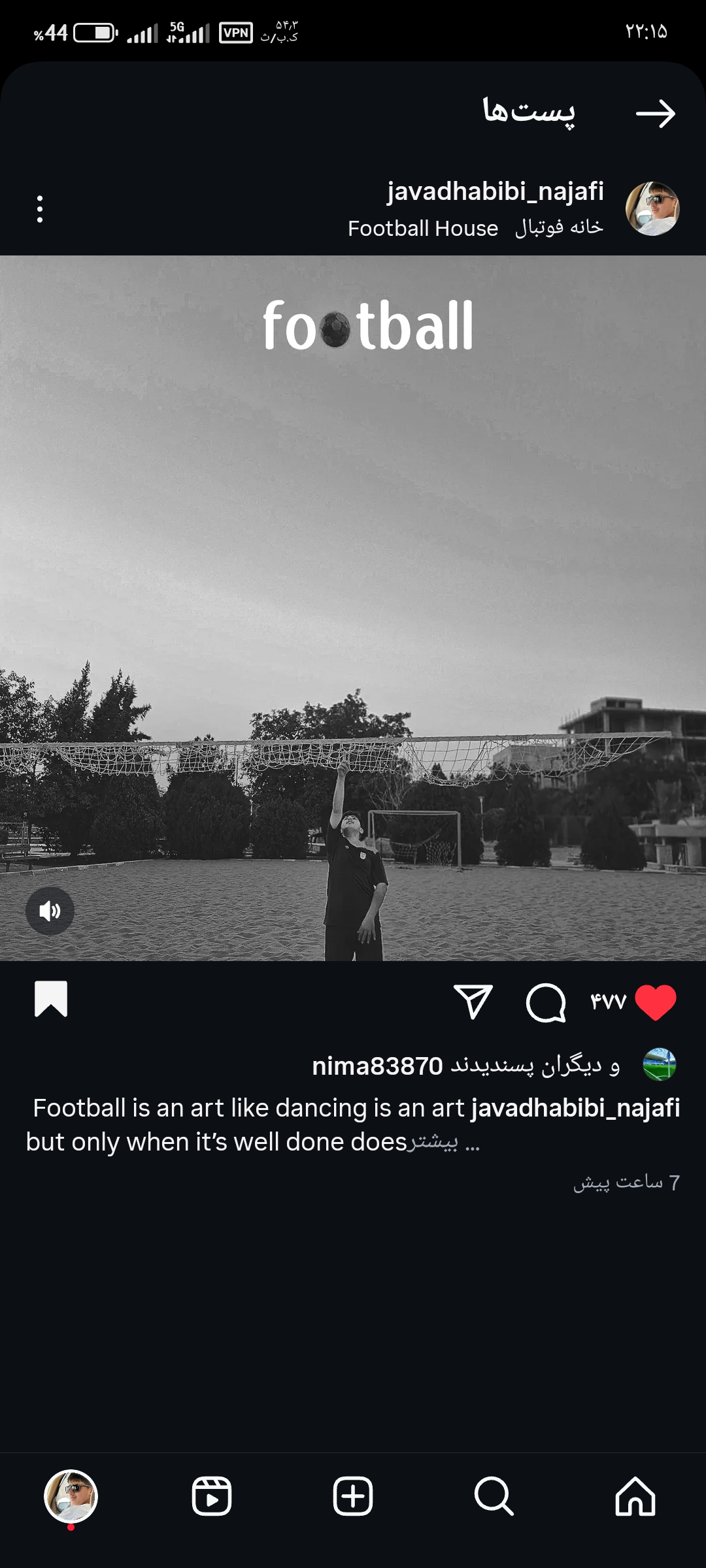Open the post's three-dot options menu

click(x=40, y=209)
